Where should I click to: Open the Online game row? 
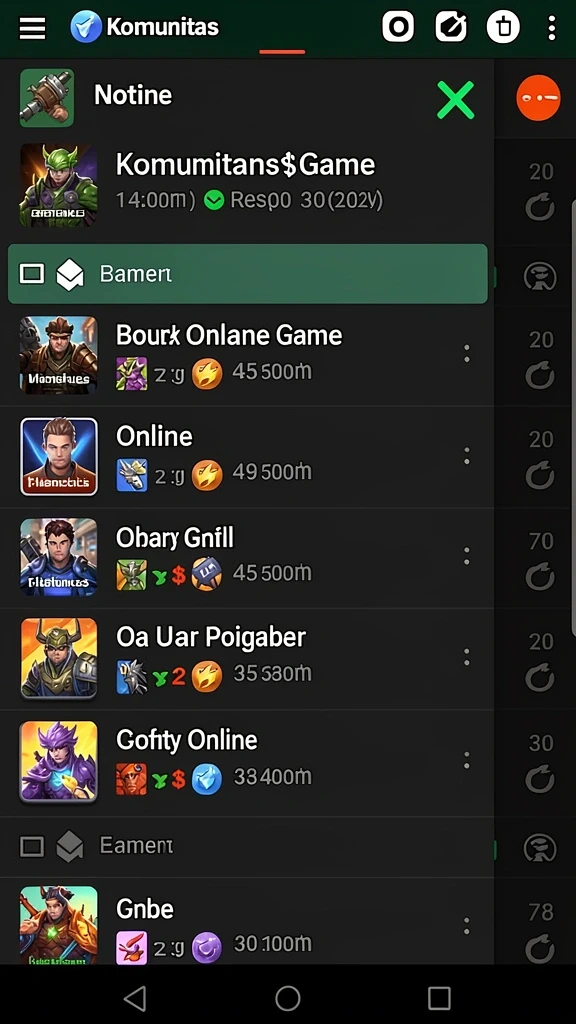247,456
